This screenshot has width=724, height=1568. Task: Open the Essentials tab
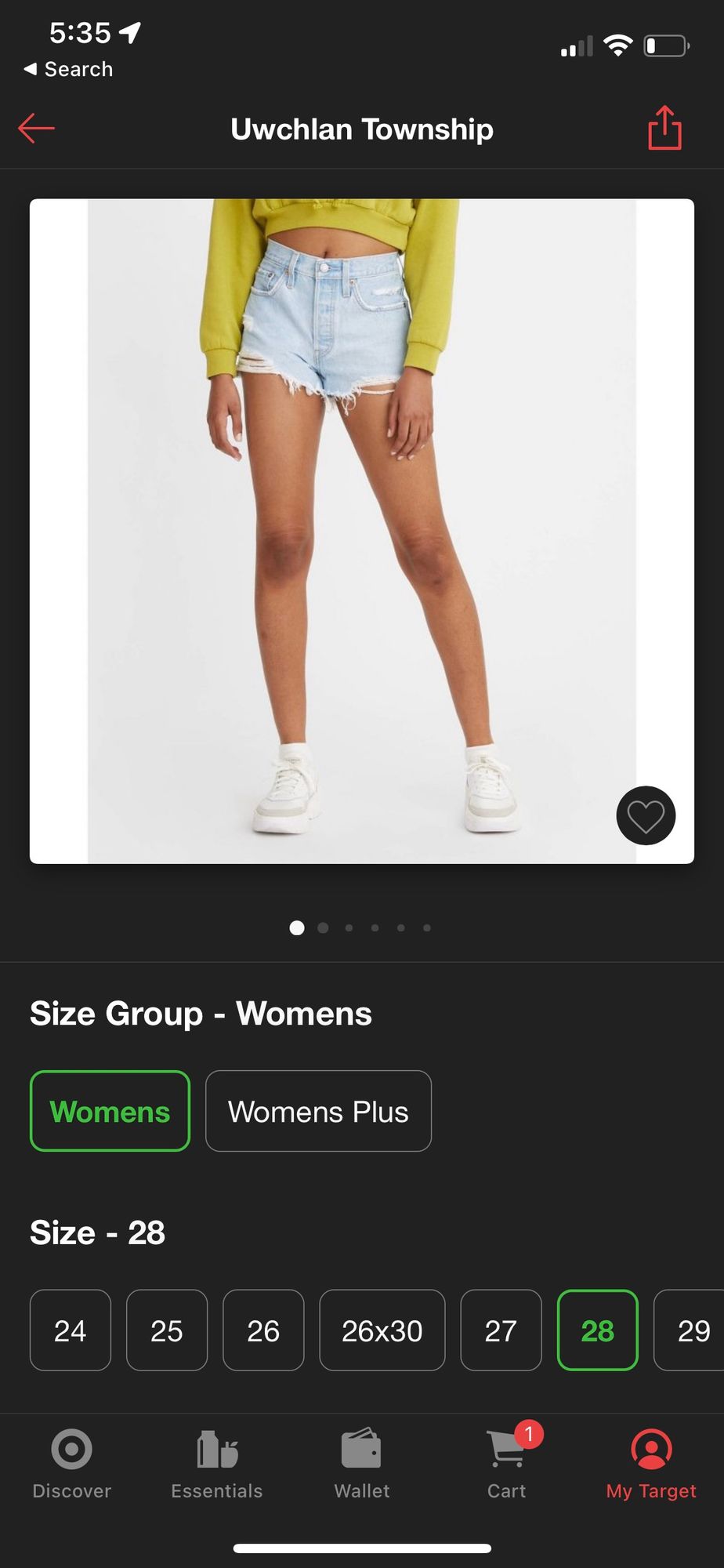pyautogui.click(x=217, y=1463)
